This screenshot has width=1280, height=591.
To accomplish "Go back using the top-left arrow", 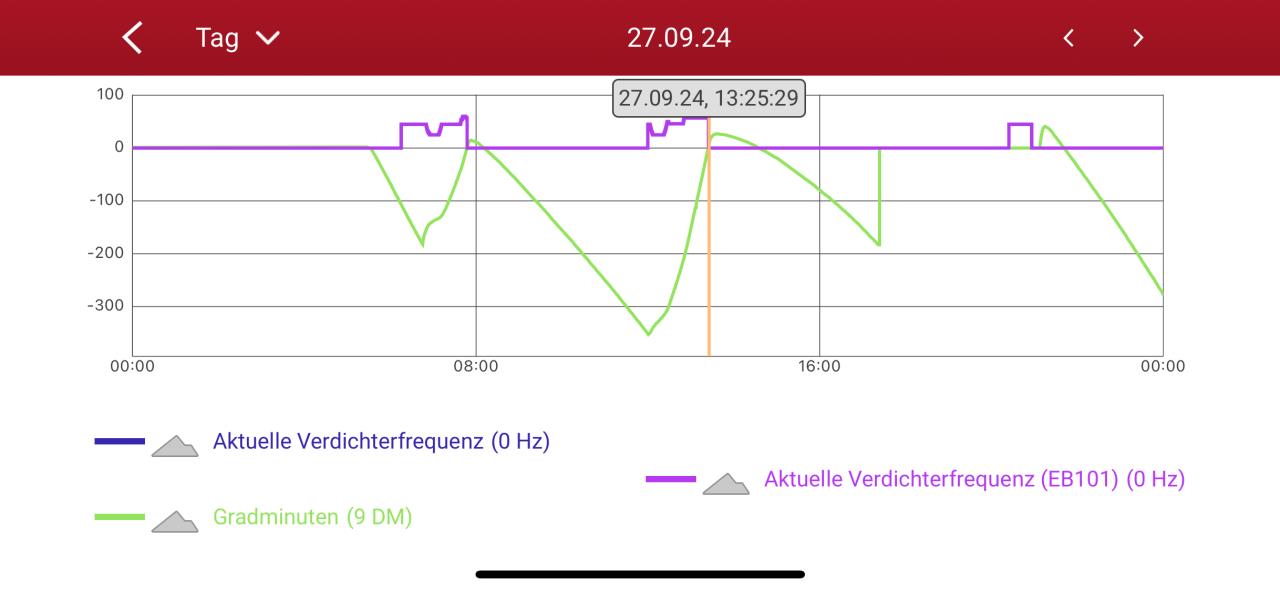I will click(132, 38).
